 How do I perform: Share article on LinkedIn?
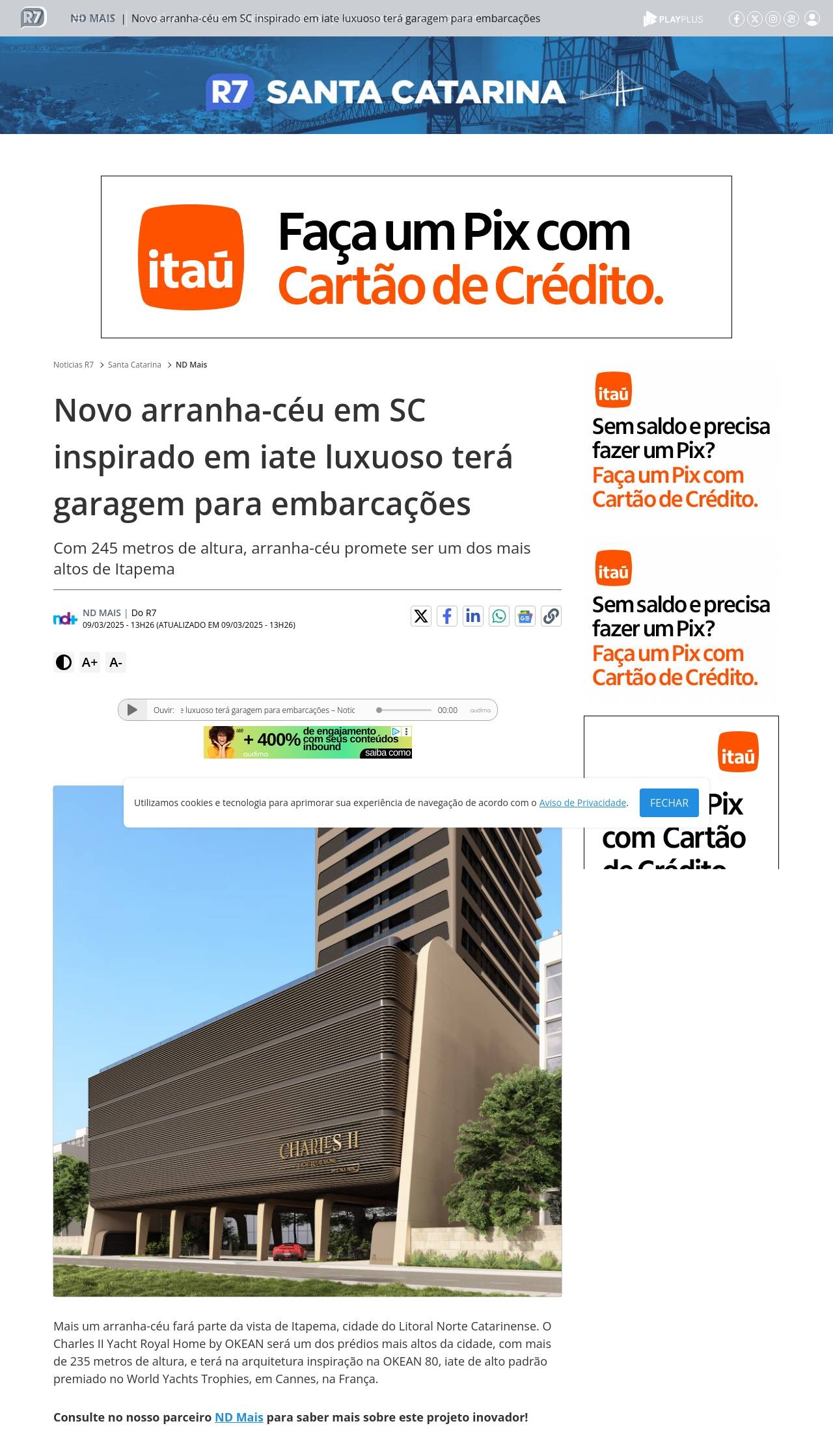473,616
